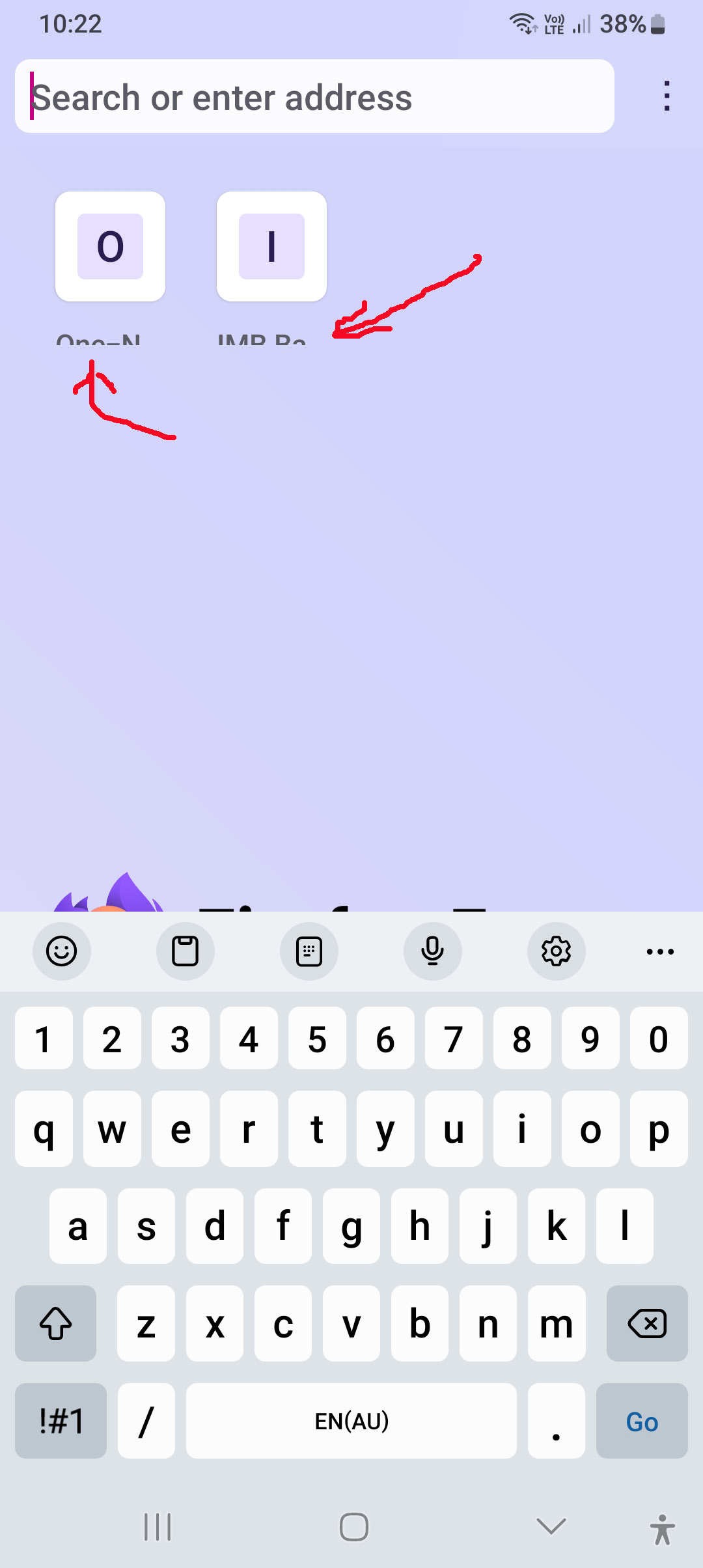Open the shortcut tile marked I
703x1568 pixels.
coord(271,246)
